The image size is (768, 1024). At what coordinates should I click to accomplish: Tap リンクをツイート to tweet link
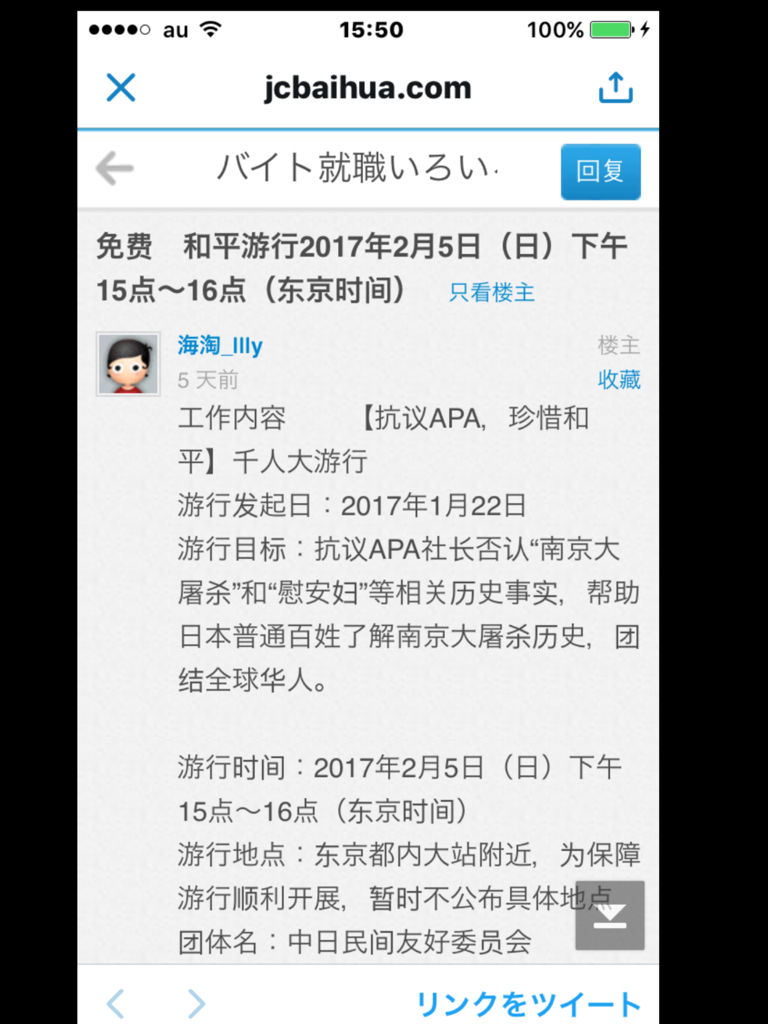tap(527, 1003)
